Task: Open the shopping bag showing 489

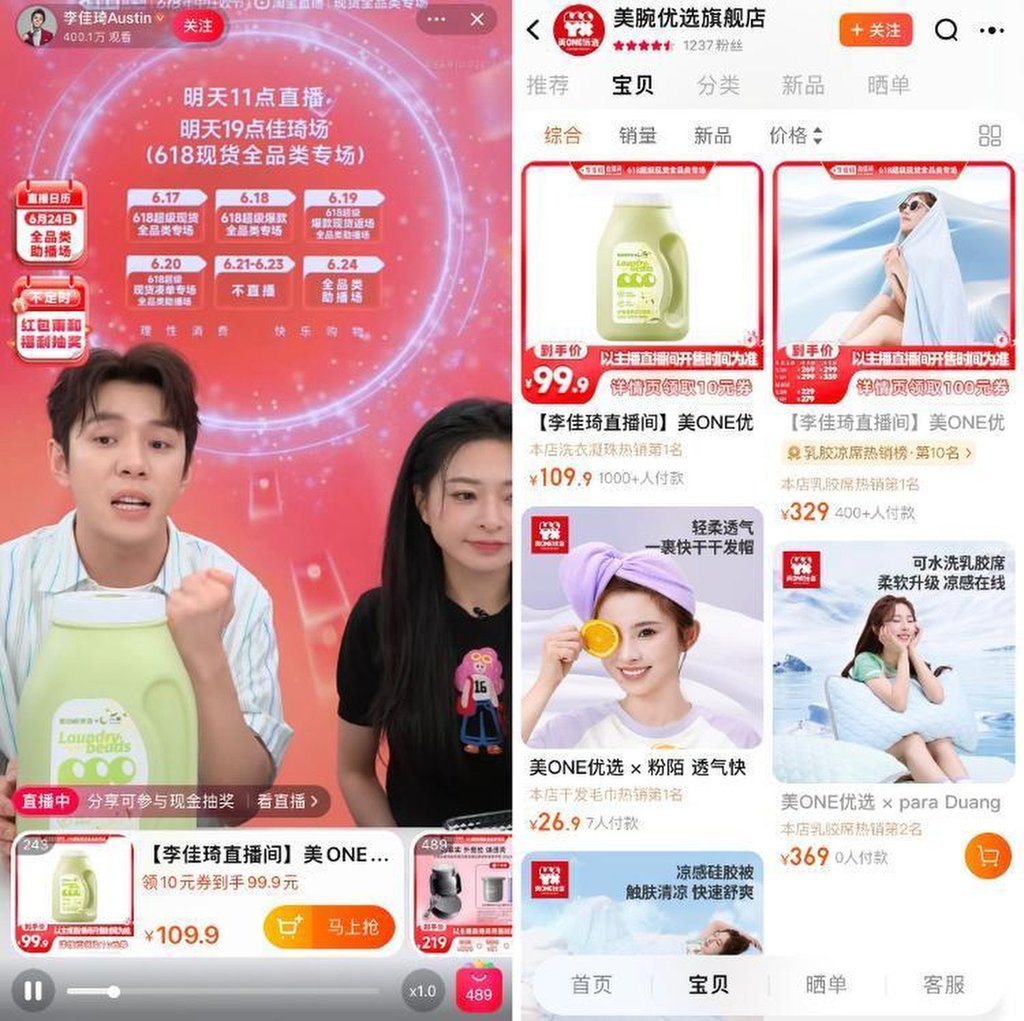Action: 479,989
